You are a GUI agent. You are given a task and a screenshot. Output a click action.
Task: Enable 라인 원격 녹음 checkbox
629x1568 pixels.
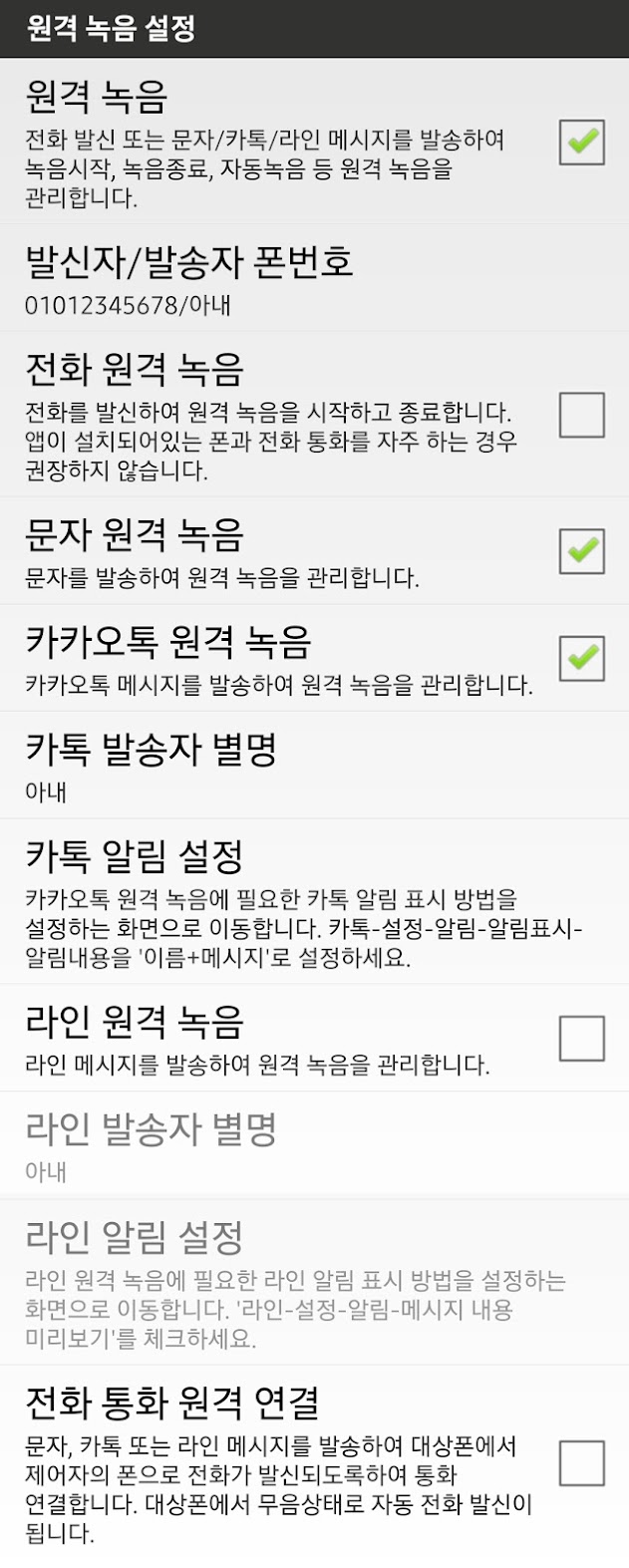click(581, 1038)
